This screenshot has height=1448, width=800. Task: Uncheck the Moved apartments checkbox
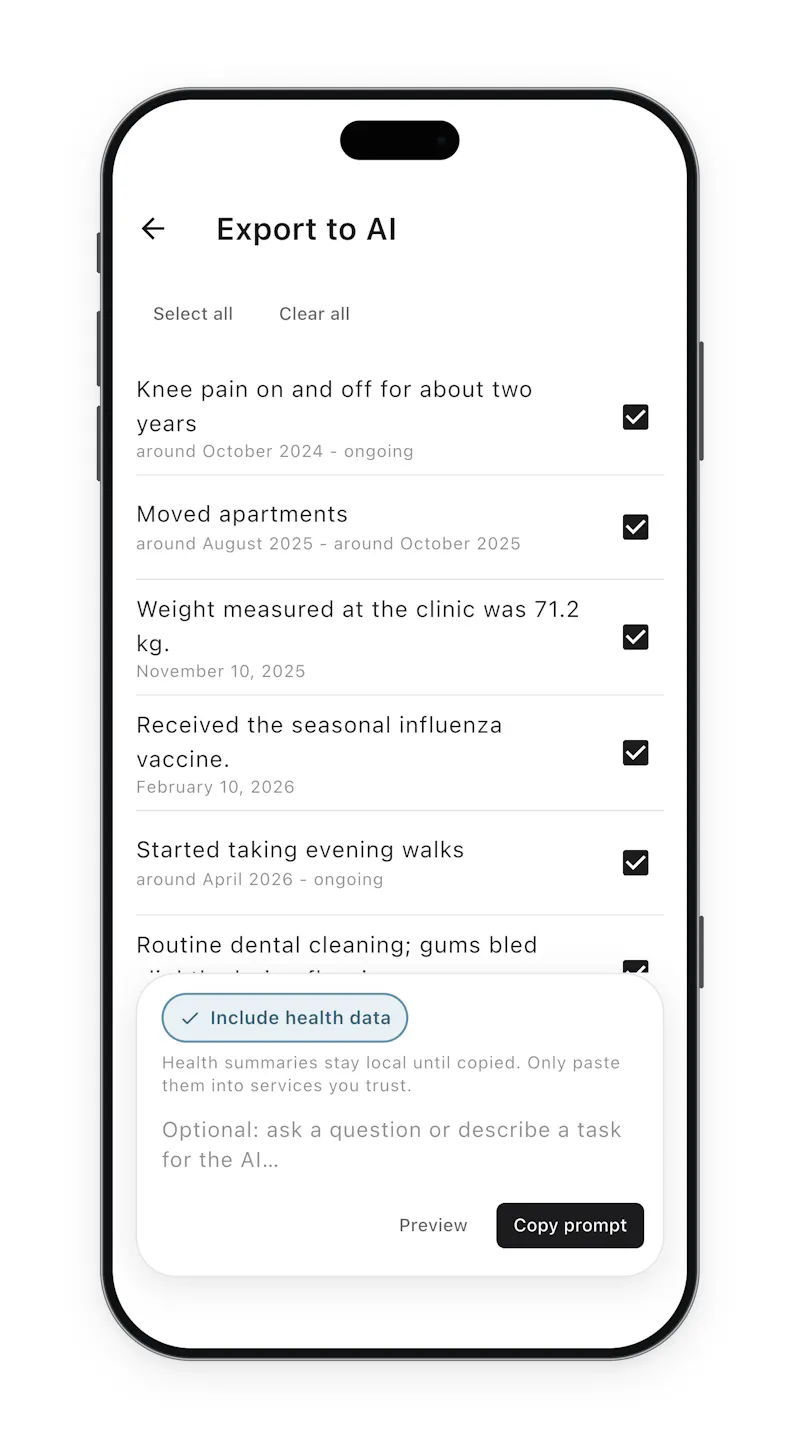click(636, 527)
